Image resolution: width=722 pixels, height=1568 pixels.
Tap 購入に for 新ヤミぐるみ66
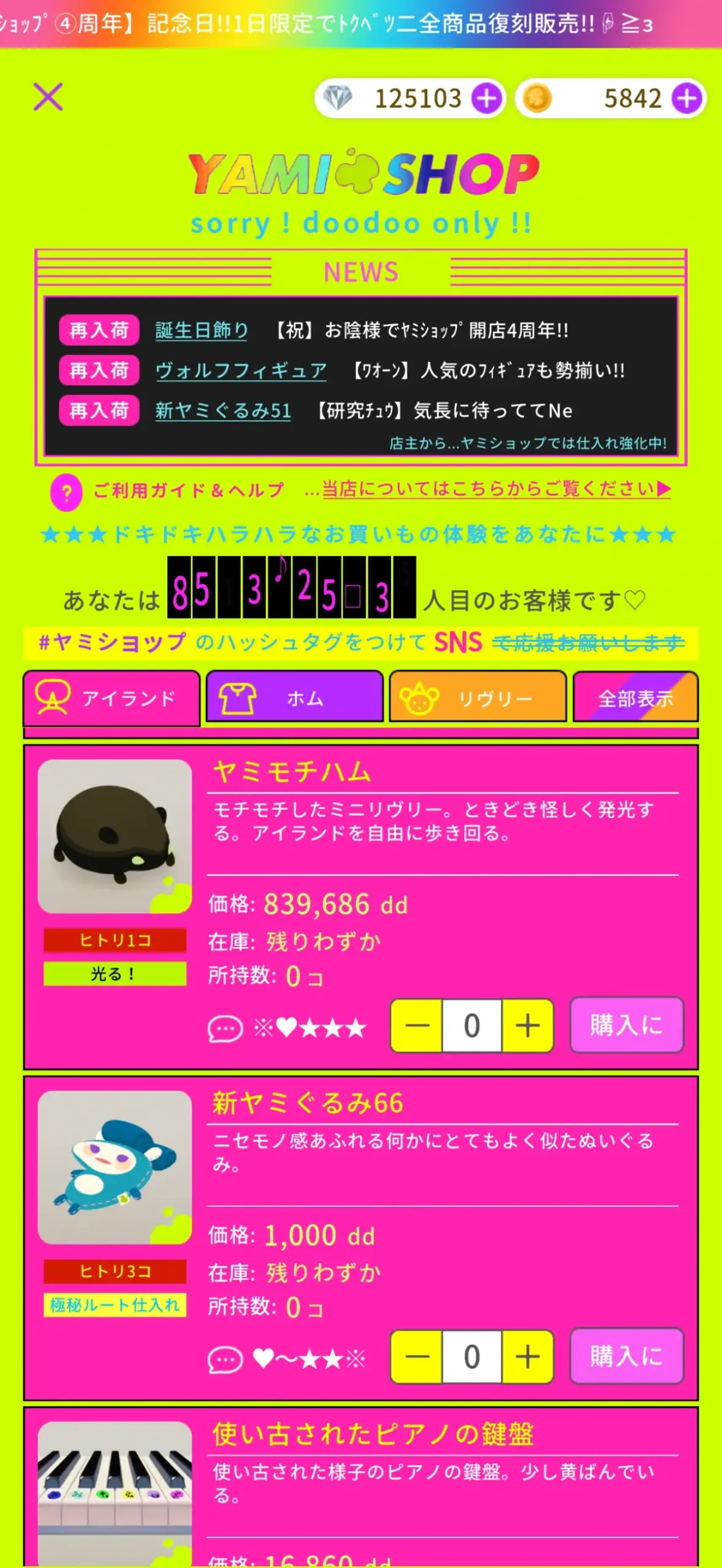point(626,1357)
